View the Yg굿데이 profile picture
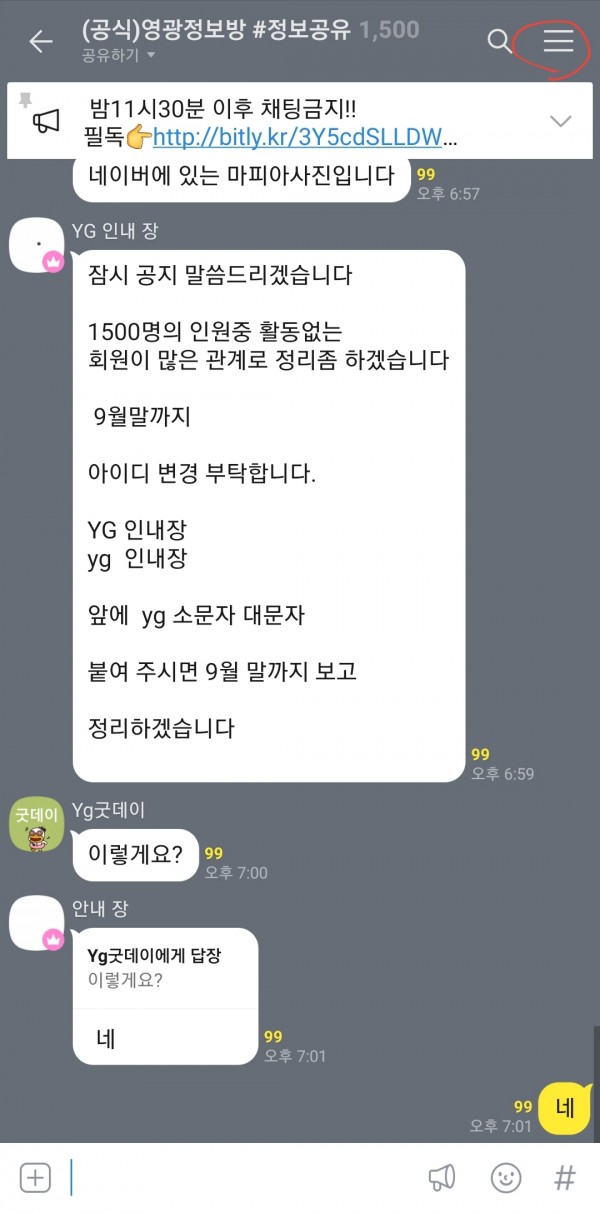600x1213 pixels. tap(36, 825)
